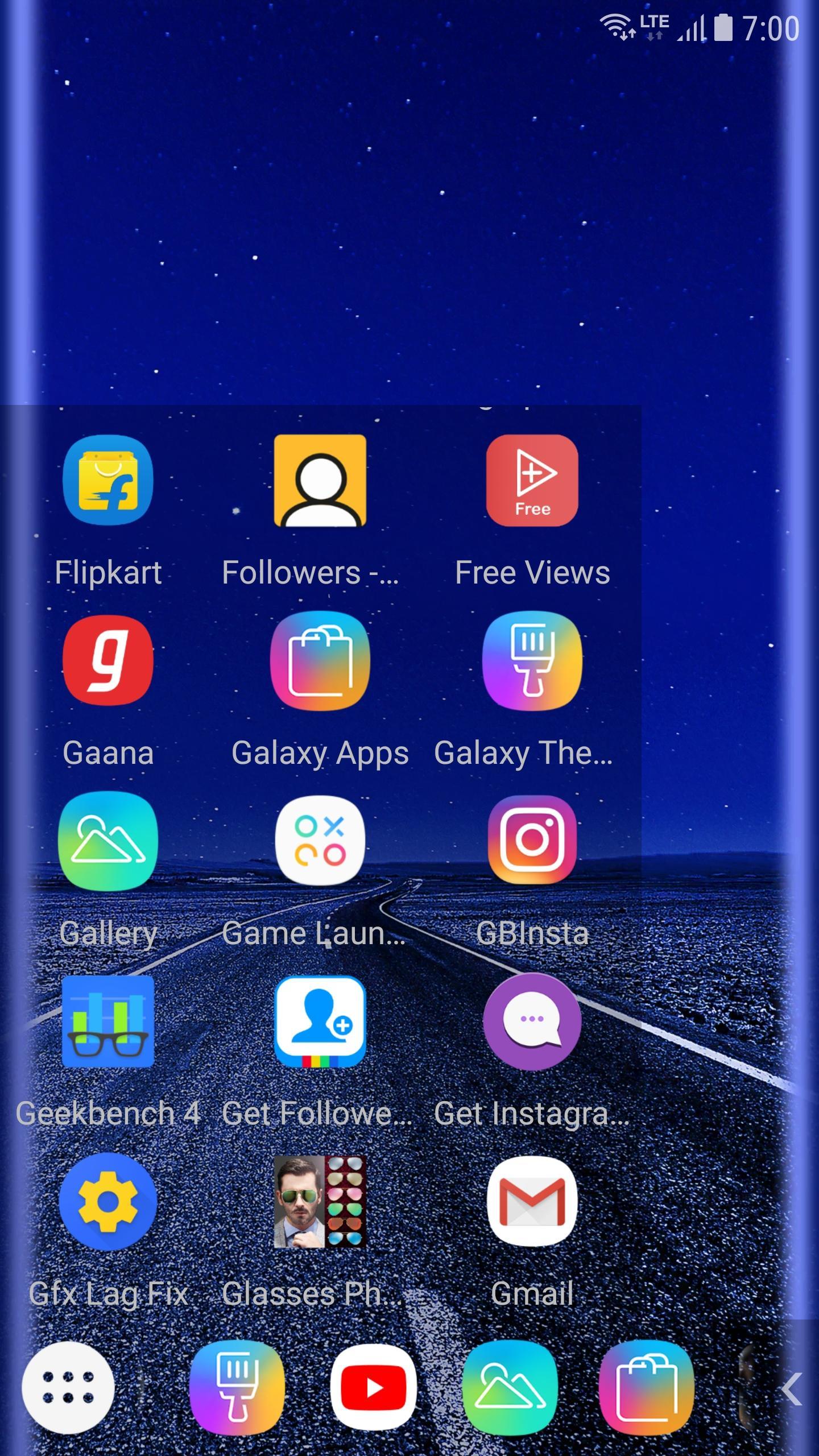Viewport: 819px width, 1456px height.
Task: Open the Get Followers app
Action: point(320,1021)
